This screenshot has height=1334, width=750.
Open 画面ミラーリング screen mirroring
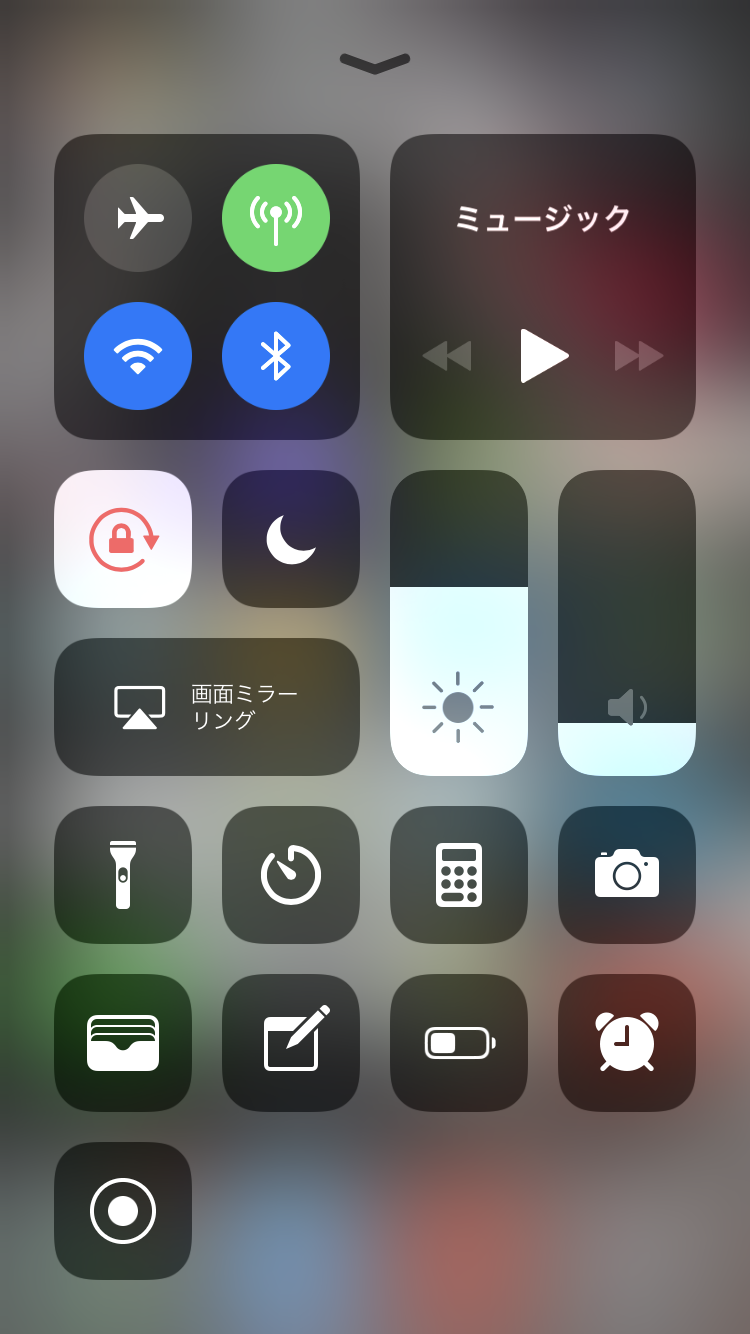[207, 707]
